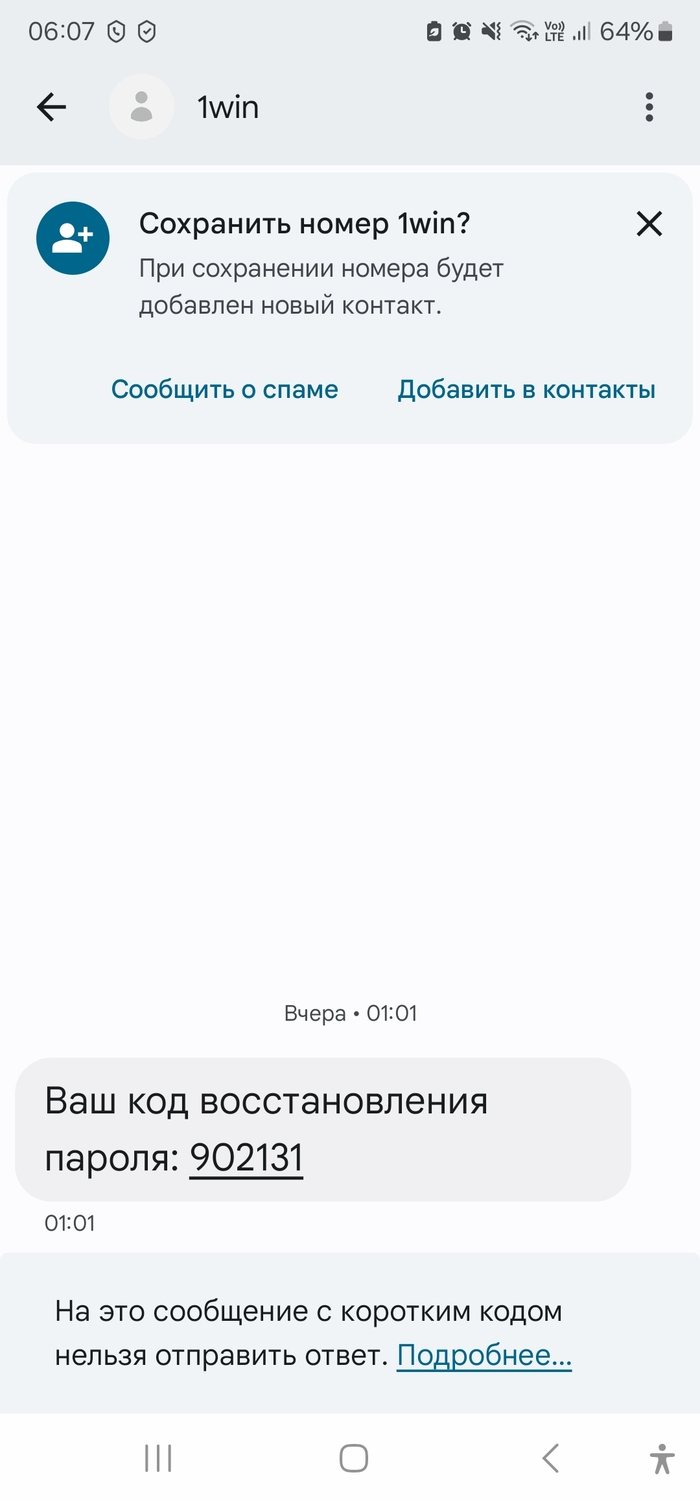Go back to the conversations list
The image size is (700, 1501).
51,107
